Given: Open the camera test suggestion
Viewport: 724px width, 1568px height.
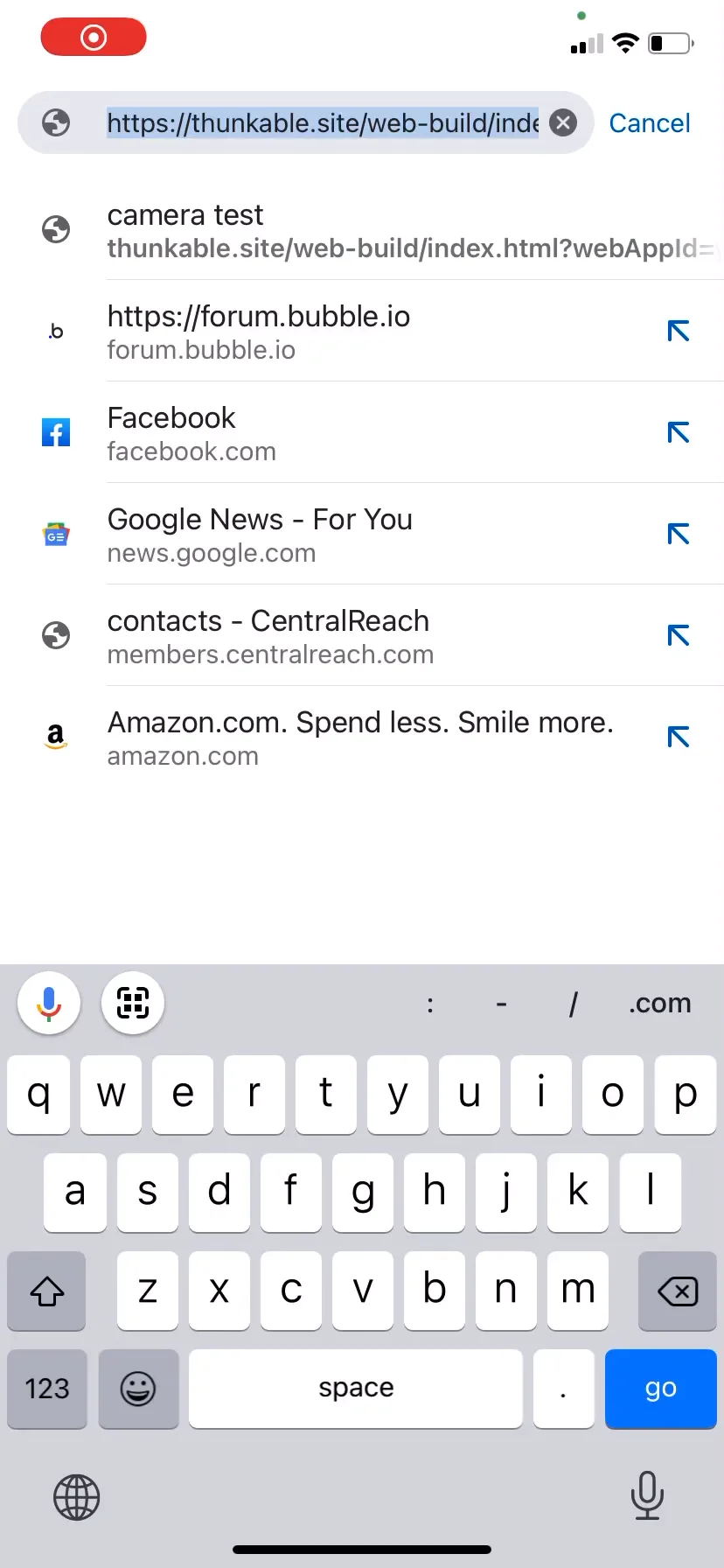Looking at the screenshot, I should click(x=362, y=231).
